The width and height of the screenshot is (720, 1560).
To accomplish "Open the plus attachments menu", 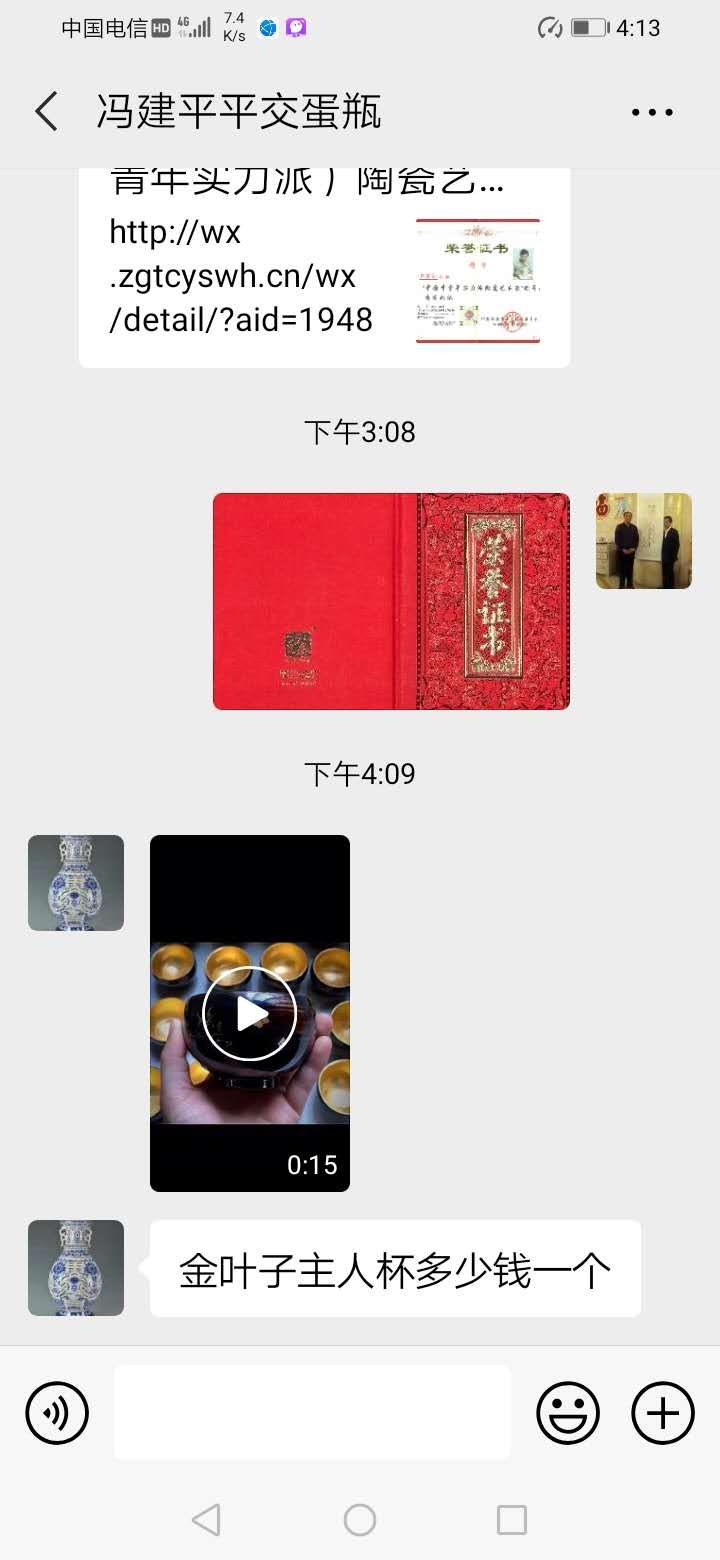I will click(x=662, y=1413).
